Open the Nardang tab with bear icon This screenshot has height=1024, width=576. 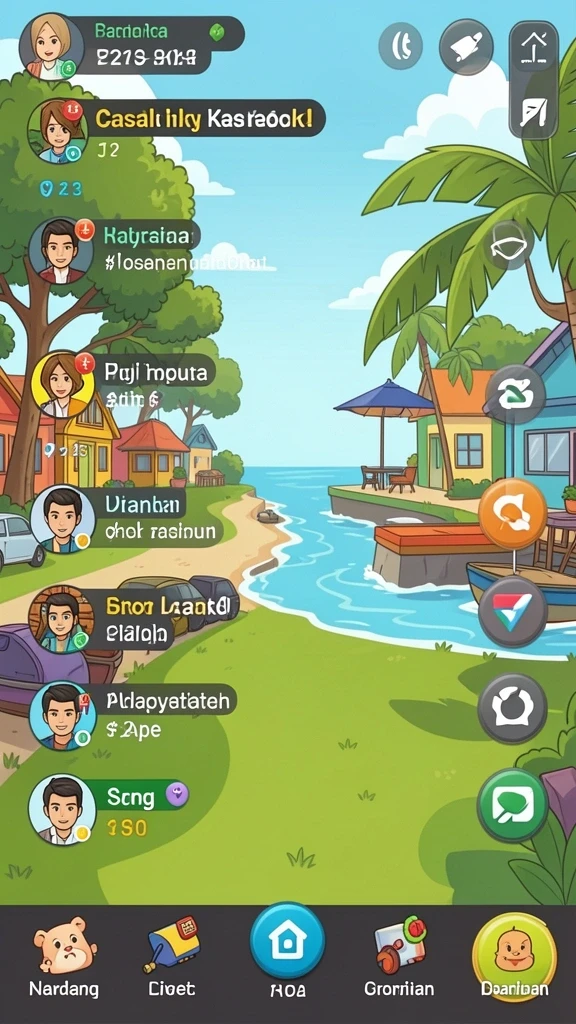point(64,960)
